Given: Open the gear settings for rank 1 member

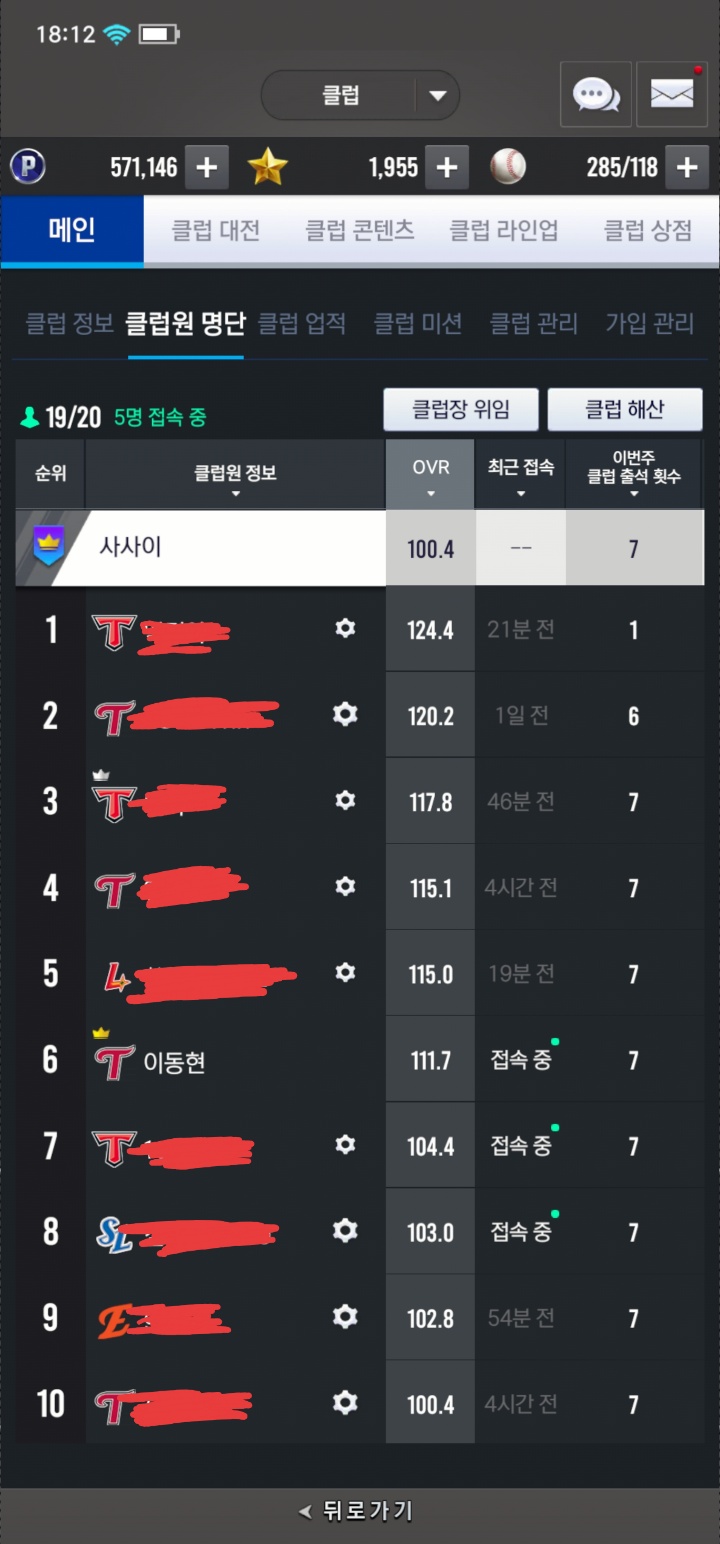Looking at the screenshot, I should (345, 628).
